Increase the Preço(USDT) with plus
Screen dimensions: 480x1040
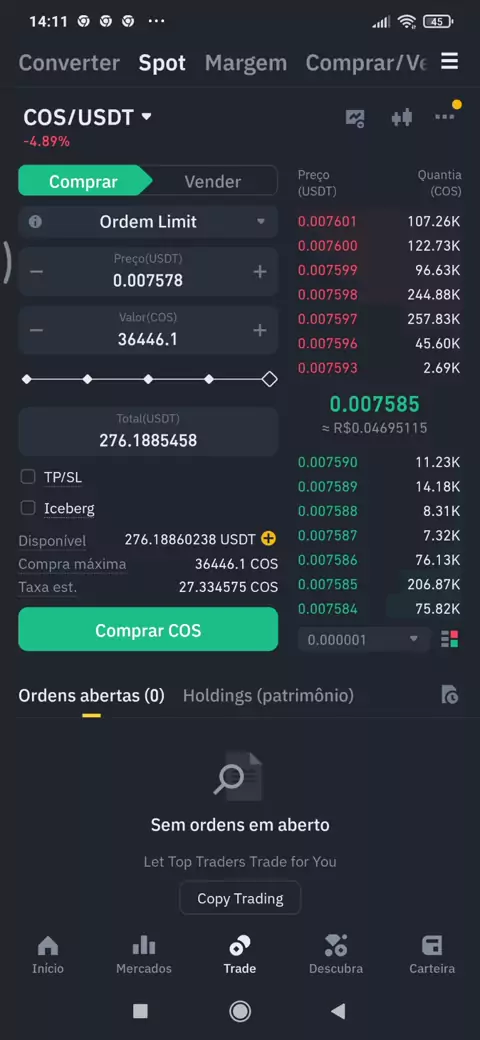pyautogui.click(x=260, y=272)
